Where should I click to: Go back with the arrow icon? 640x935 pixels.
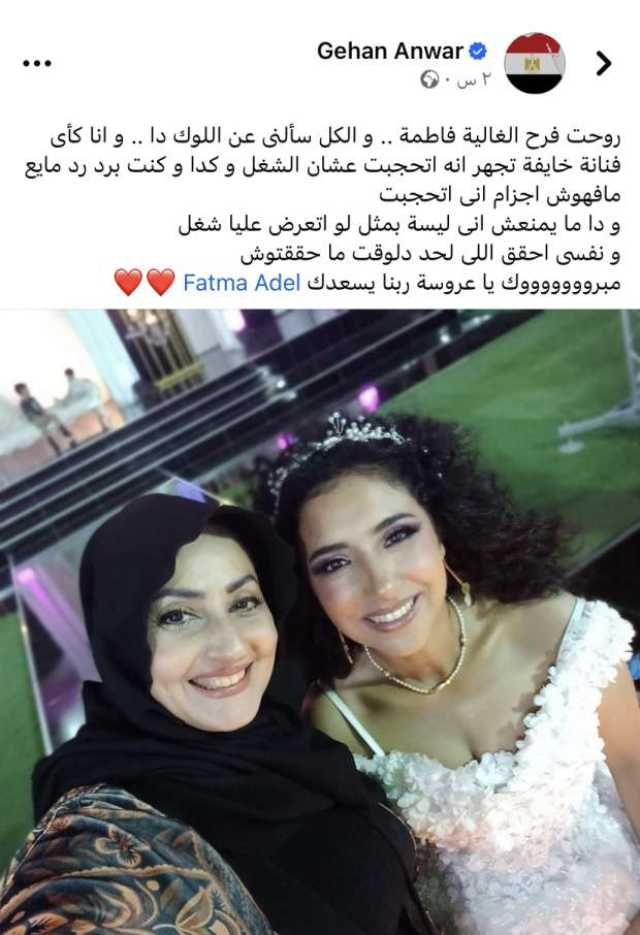point(603,63)
